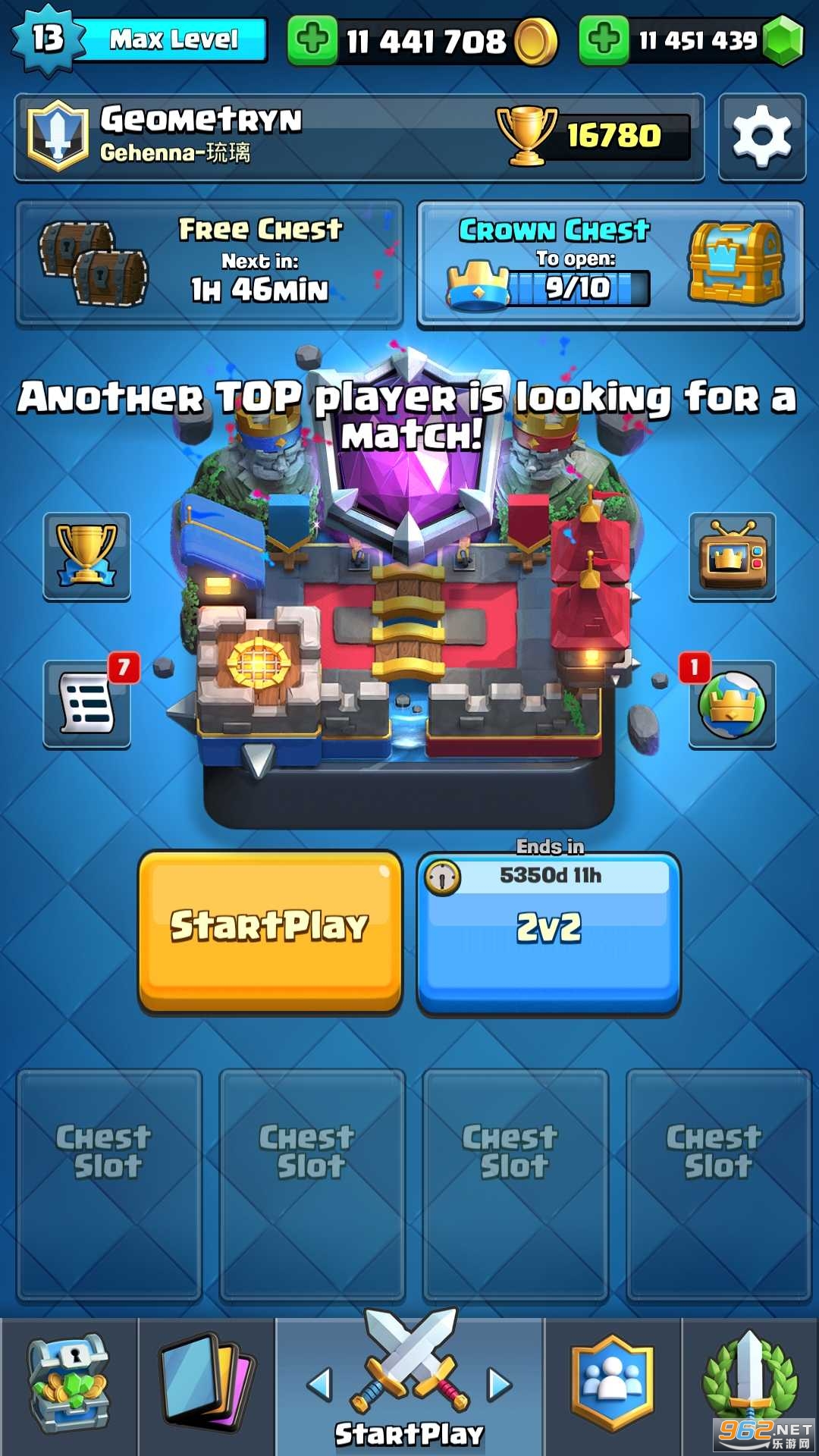Open the activity log scroll icon
Image resolution: width=819 pixels, height=1456 pixels.
(86, 704)
